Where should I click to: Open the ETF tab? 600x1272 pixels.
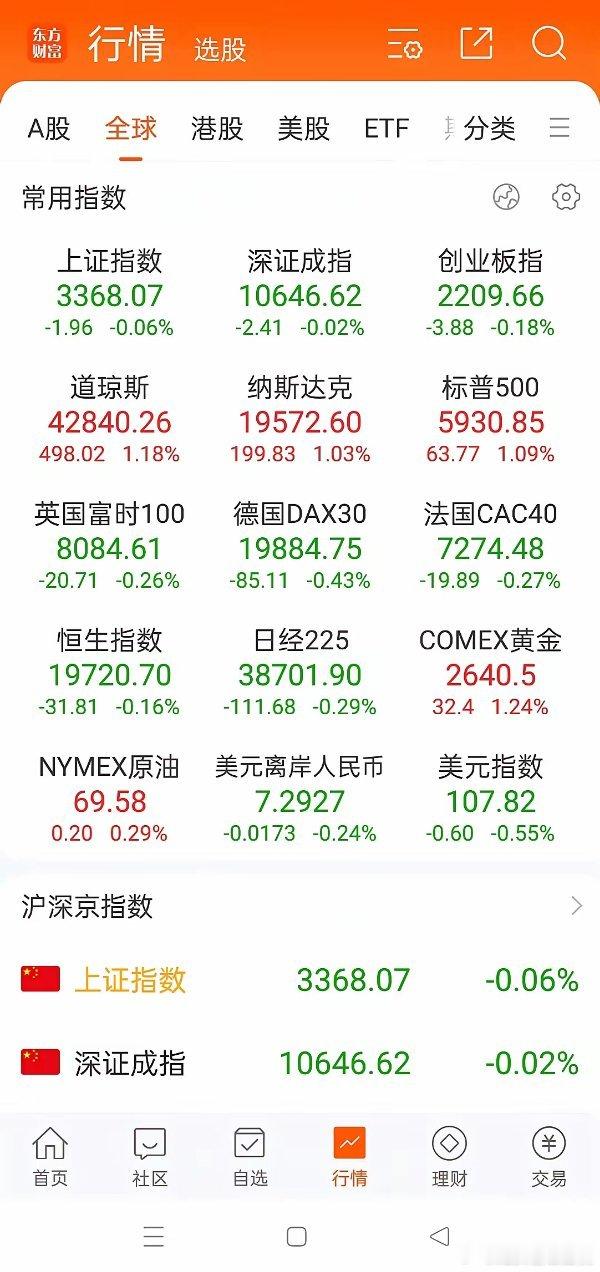point(386,129)
